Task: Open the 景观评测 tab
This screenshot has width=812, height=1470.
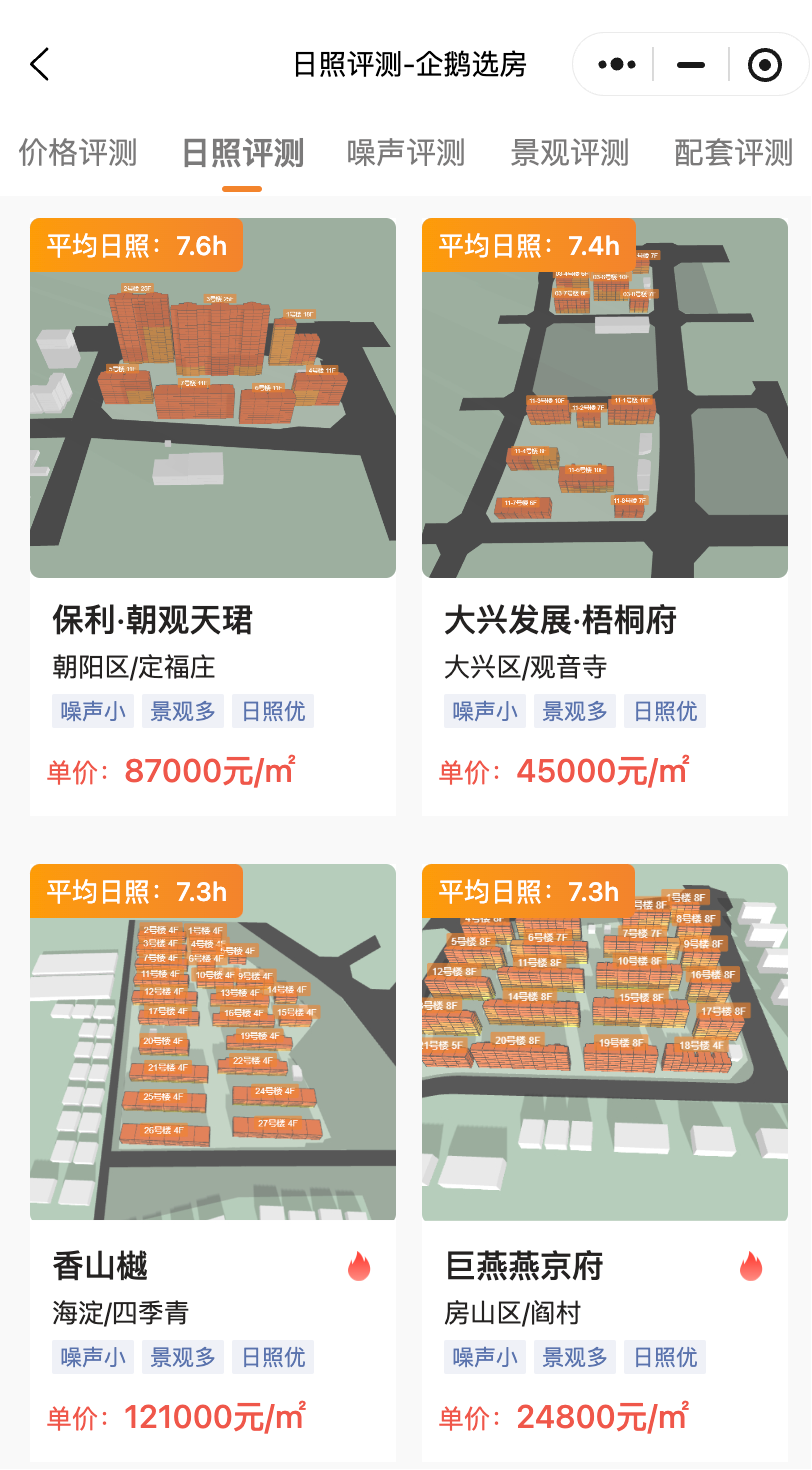Action: (570, 153)
